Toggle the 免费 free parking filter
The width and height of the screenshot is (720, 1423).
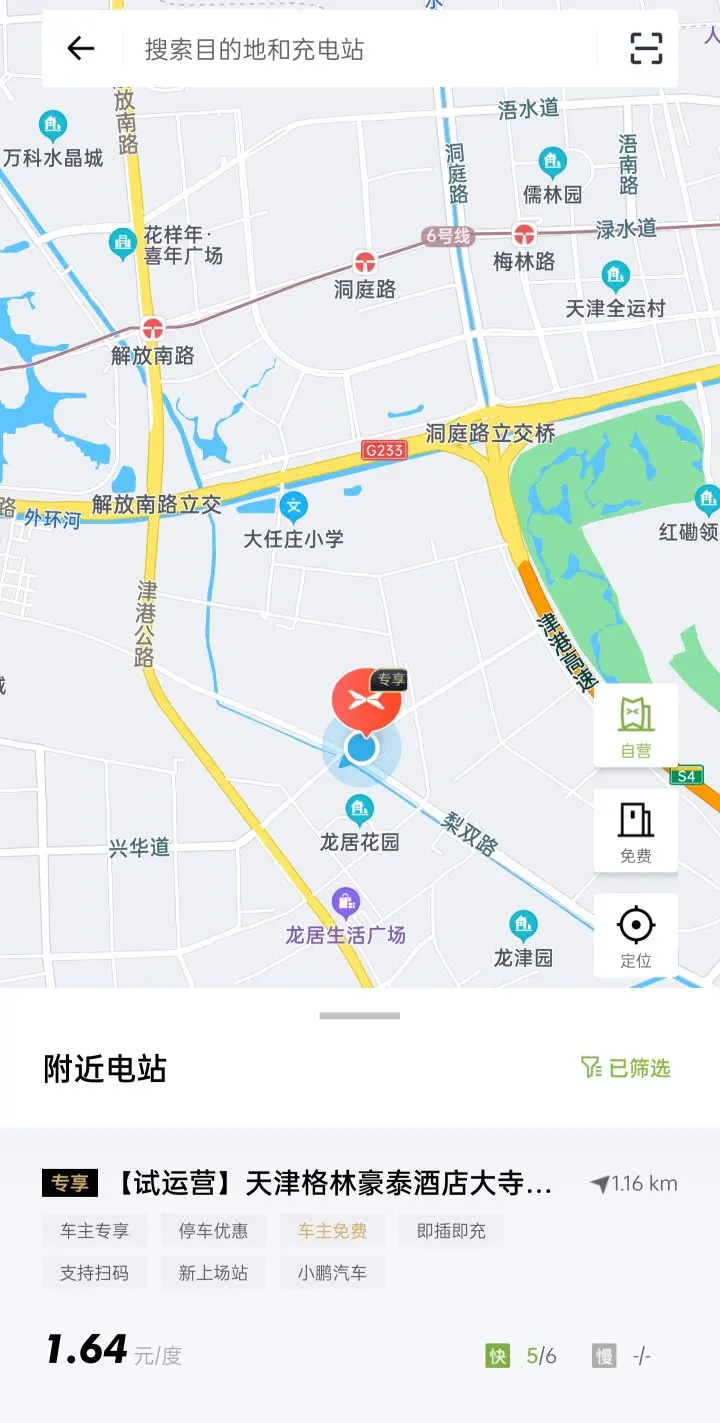[x=636, y=830]
